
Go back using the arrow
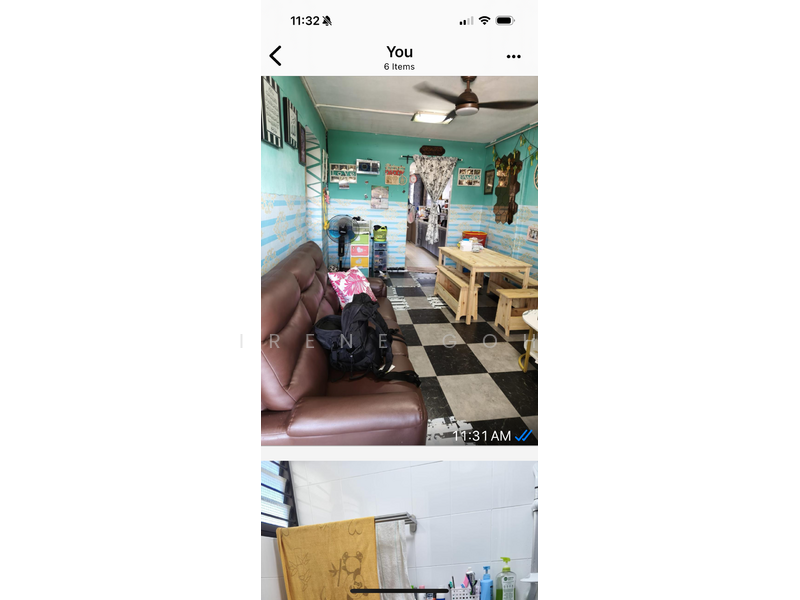pos(276,56)
